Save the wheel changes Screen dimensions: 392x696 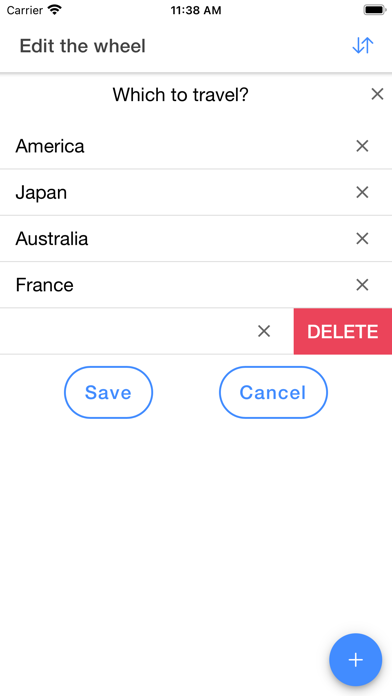pyautogui.click(x=108, y=392)
